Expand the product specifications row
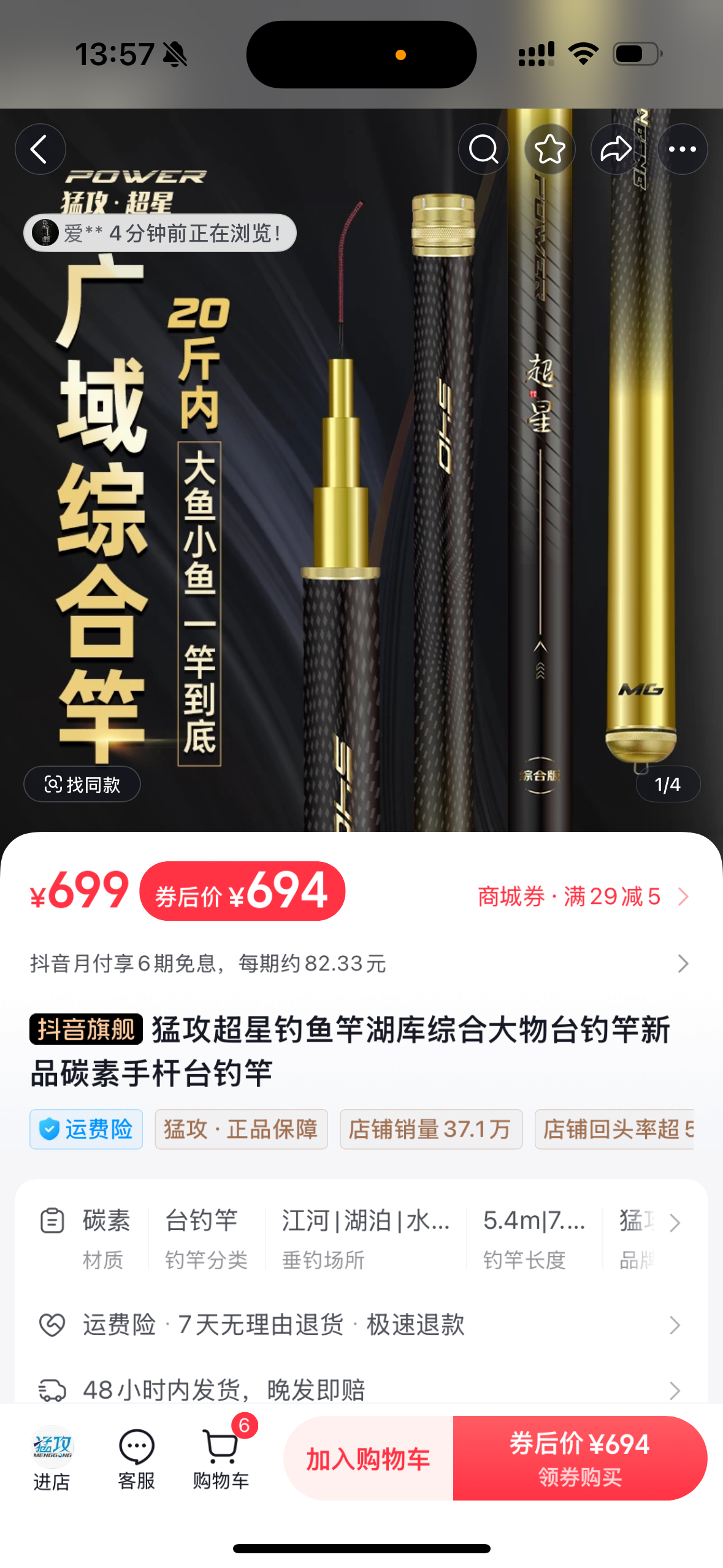 (675, 1223)
